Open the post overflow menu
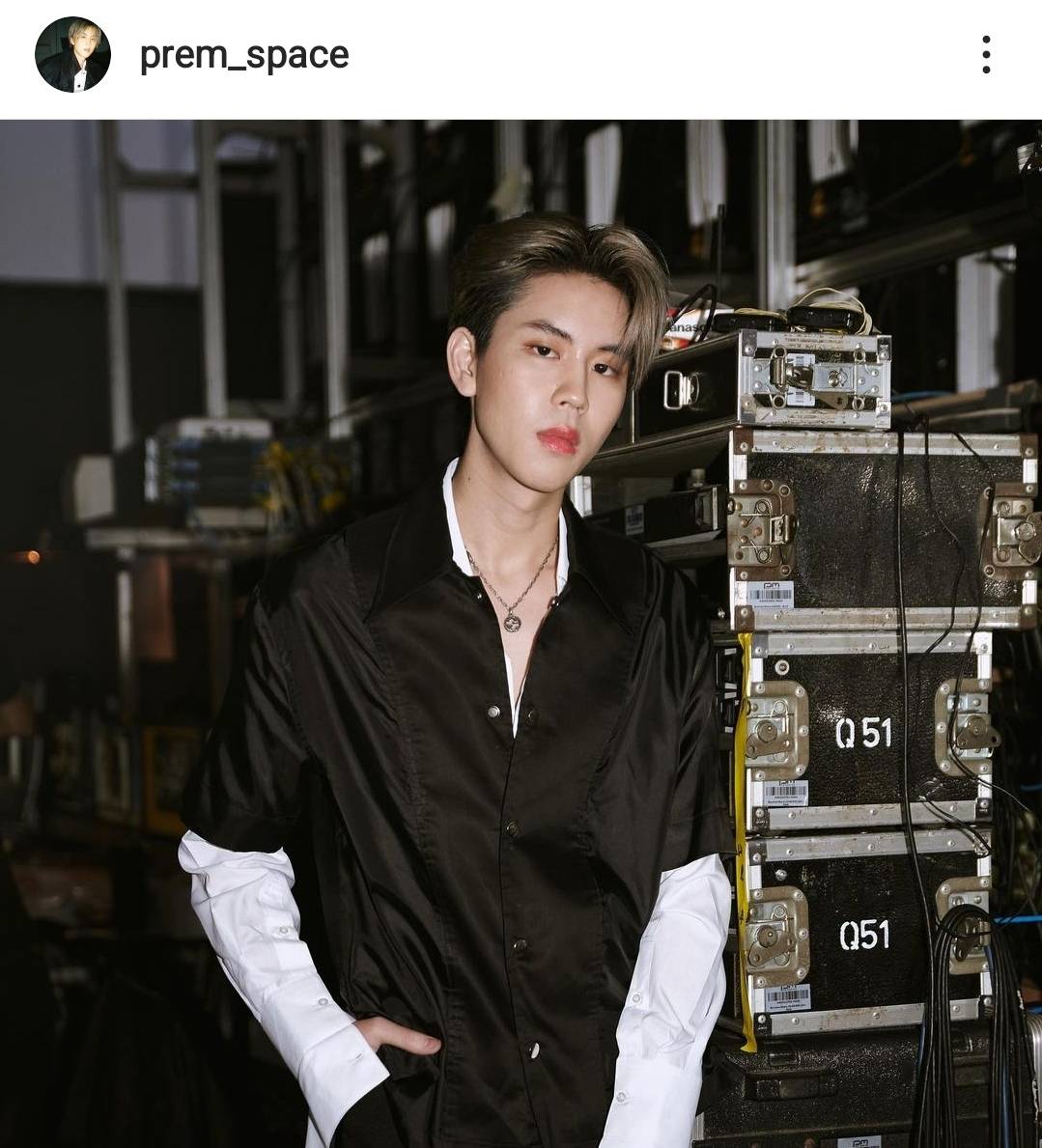The height and width of the screenshot is (1148, 1042). click(x=985, y=55)
